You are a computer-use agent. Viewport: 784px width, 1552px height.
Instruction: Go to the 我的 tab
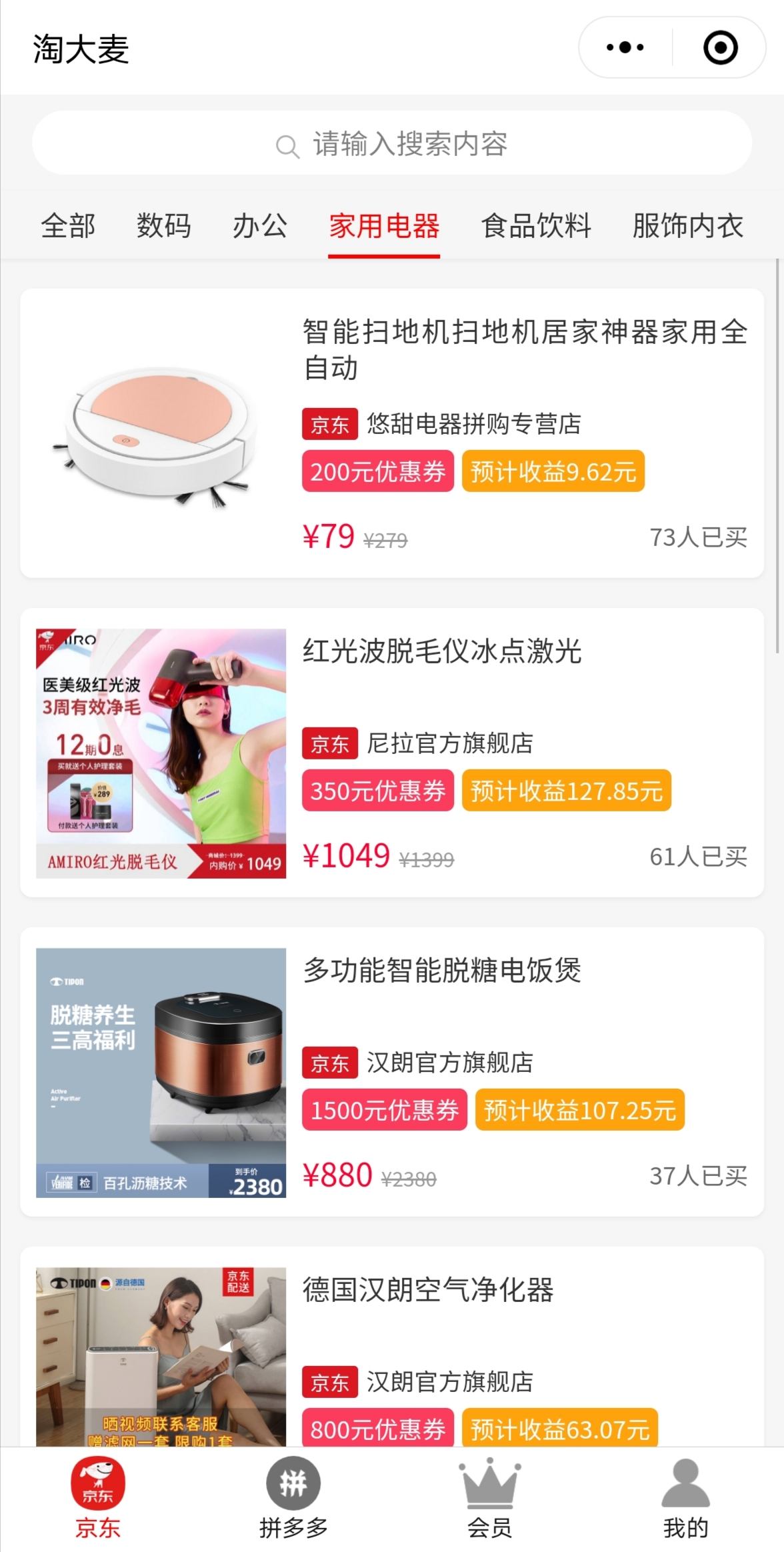[686, 1498]
